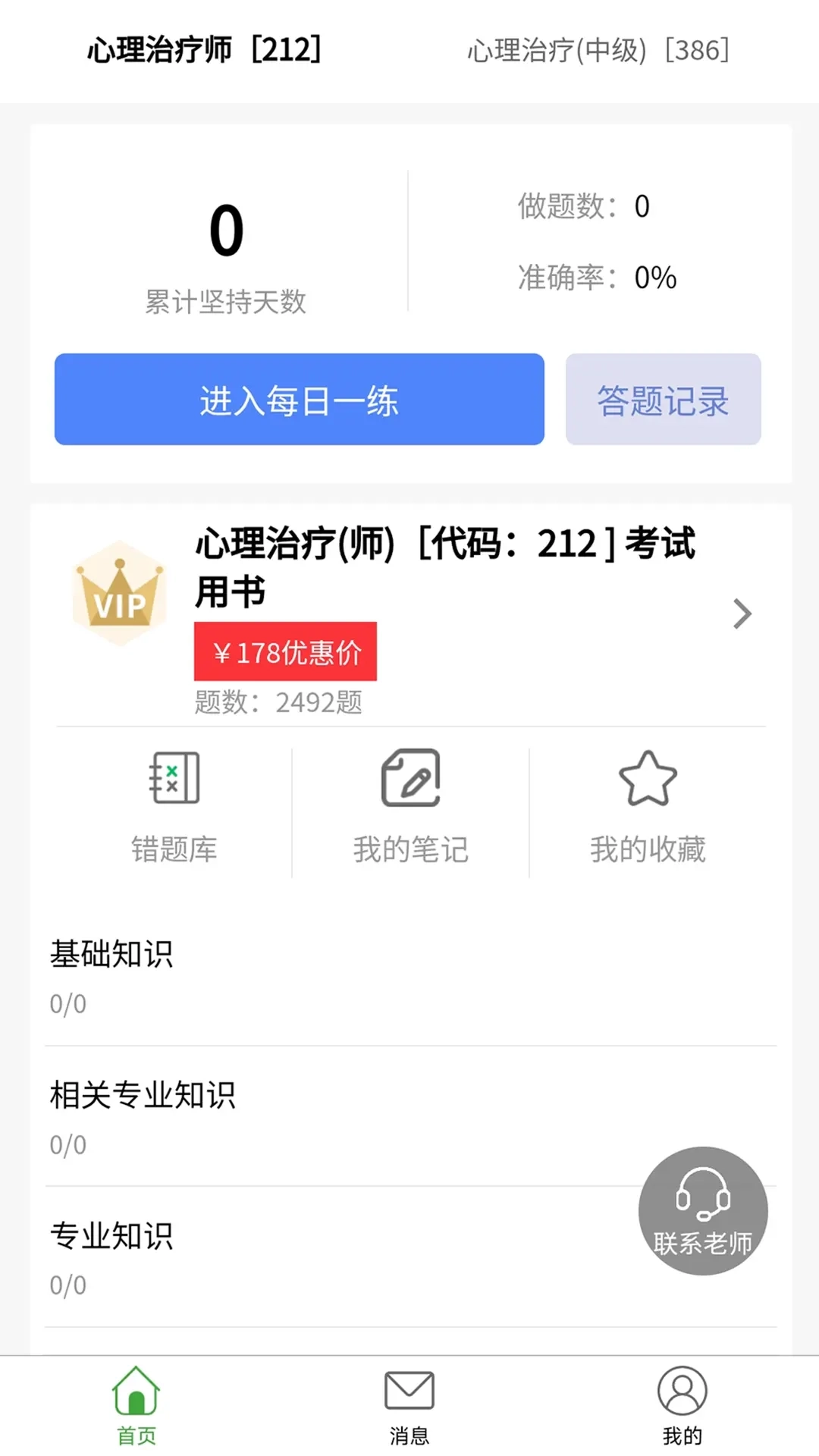Open the 题数：2492题 question count
The width and height of the screenshot is (819, 1456).
[x=278, y=701]
